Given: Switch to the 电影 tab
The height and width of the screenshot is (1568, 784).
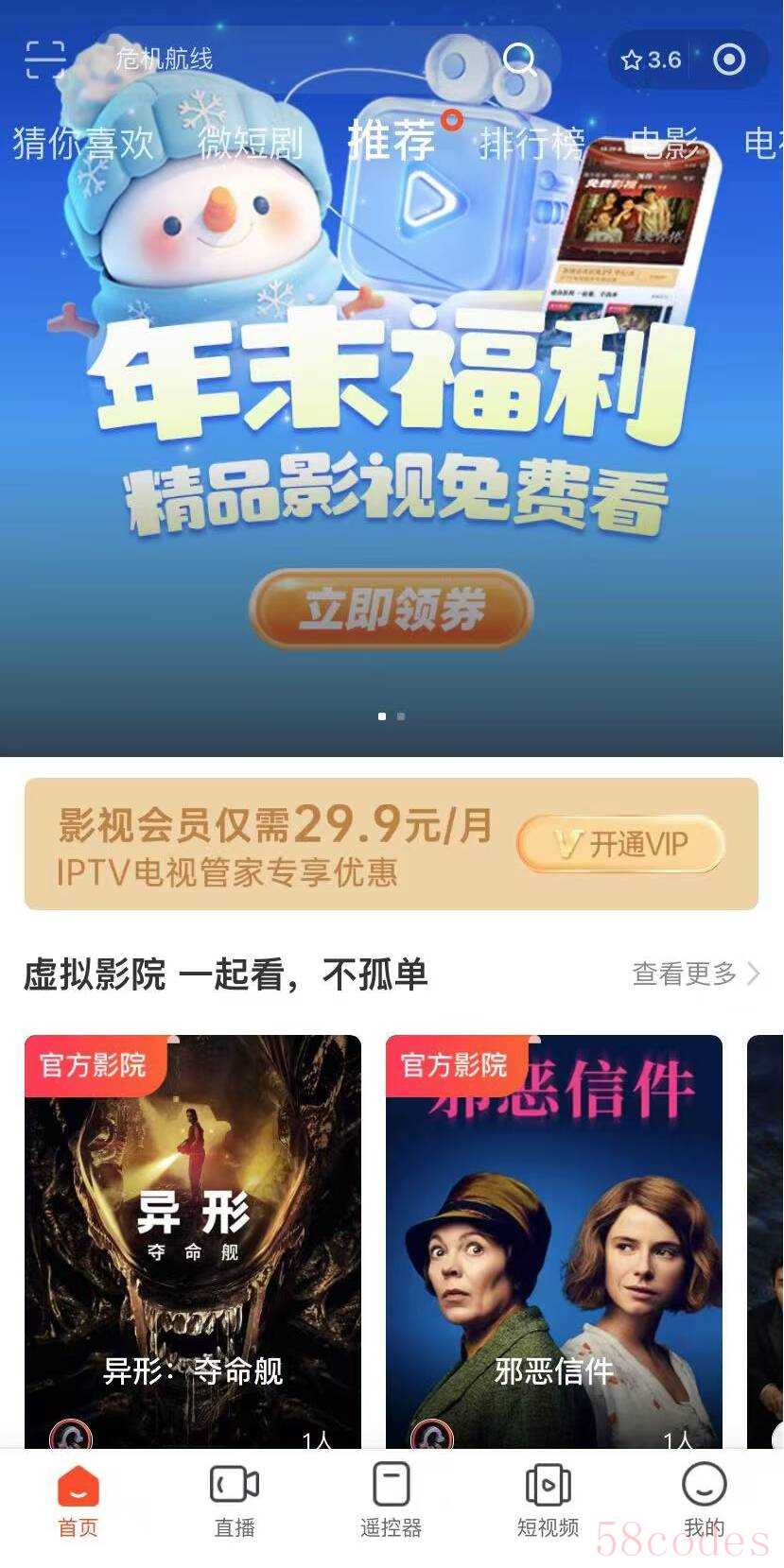Looking at the screenshot, I should point(665,144).
